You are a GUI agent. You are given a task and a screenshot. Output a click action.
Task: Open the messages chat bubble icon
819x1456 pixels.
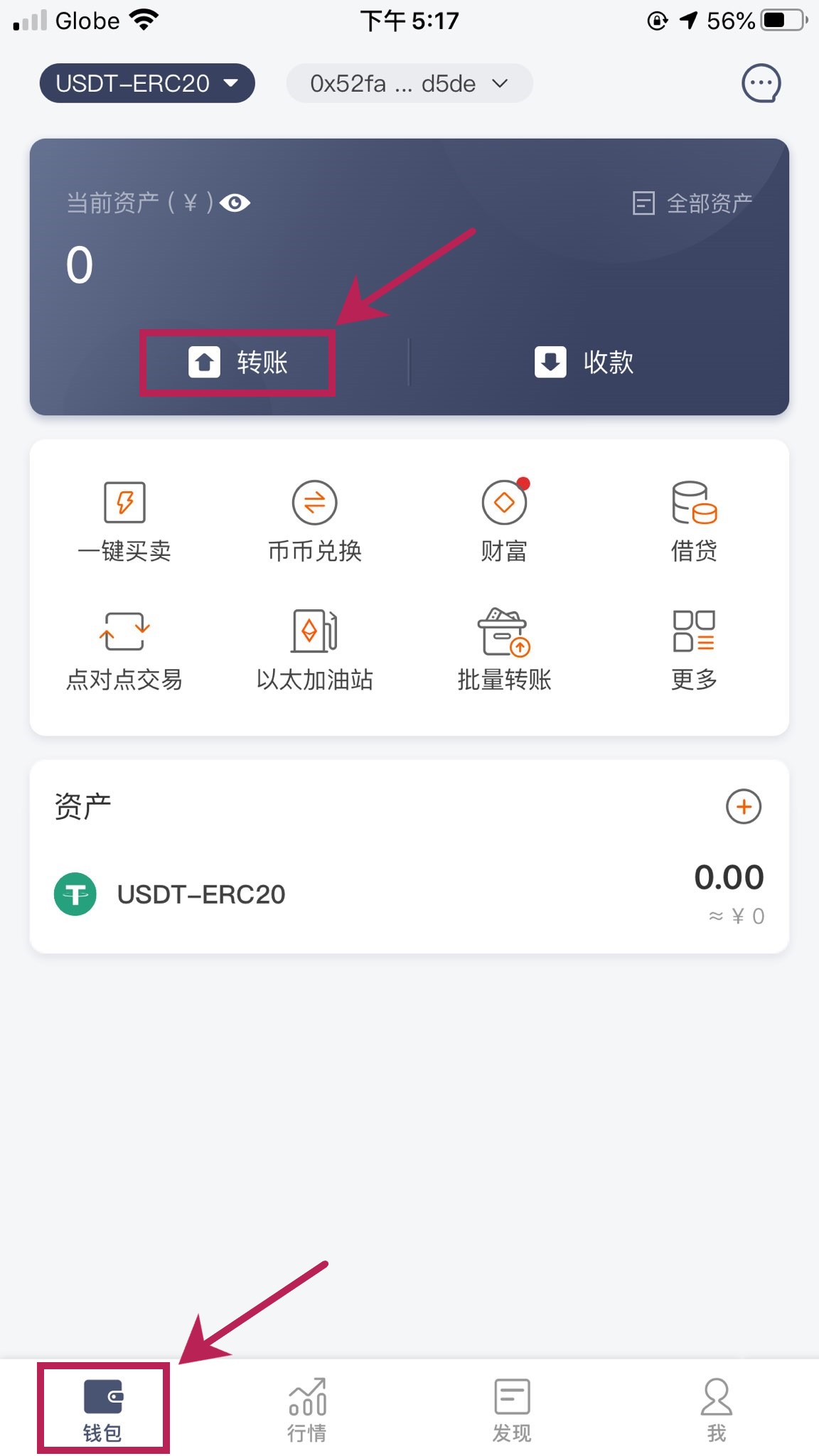tap(761, 84)
